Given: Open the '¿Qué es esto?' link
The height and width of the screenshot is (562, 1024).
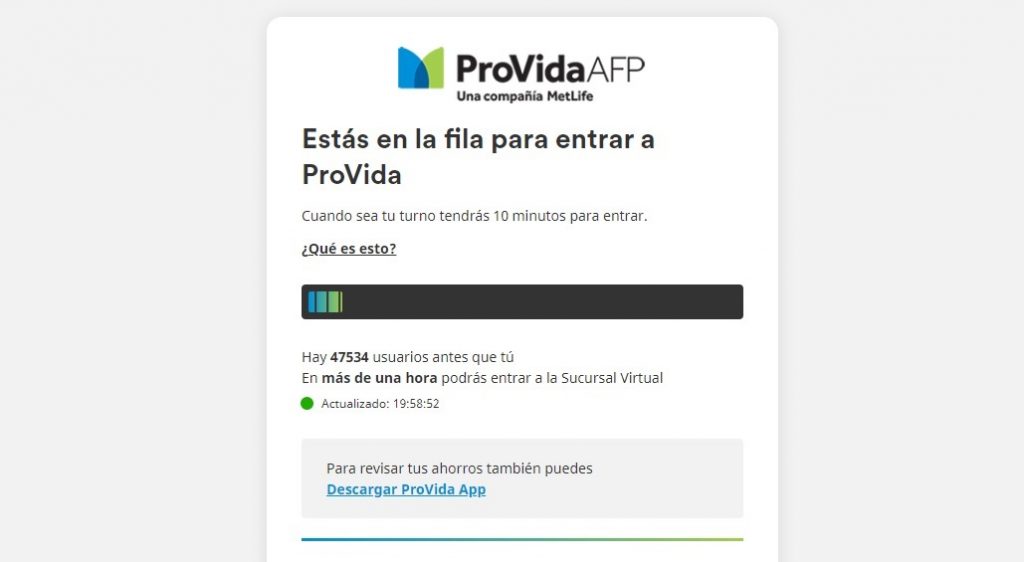Looking at the screenshot, I should 349,249.
